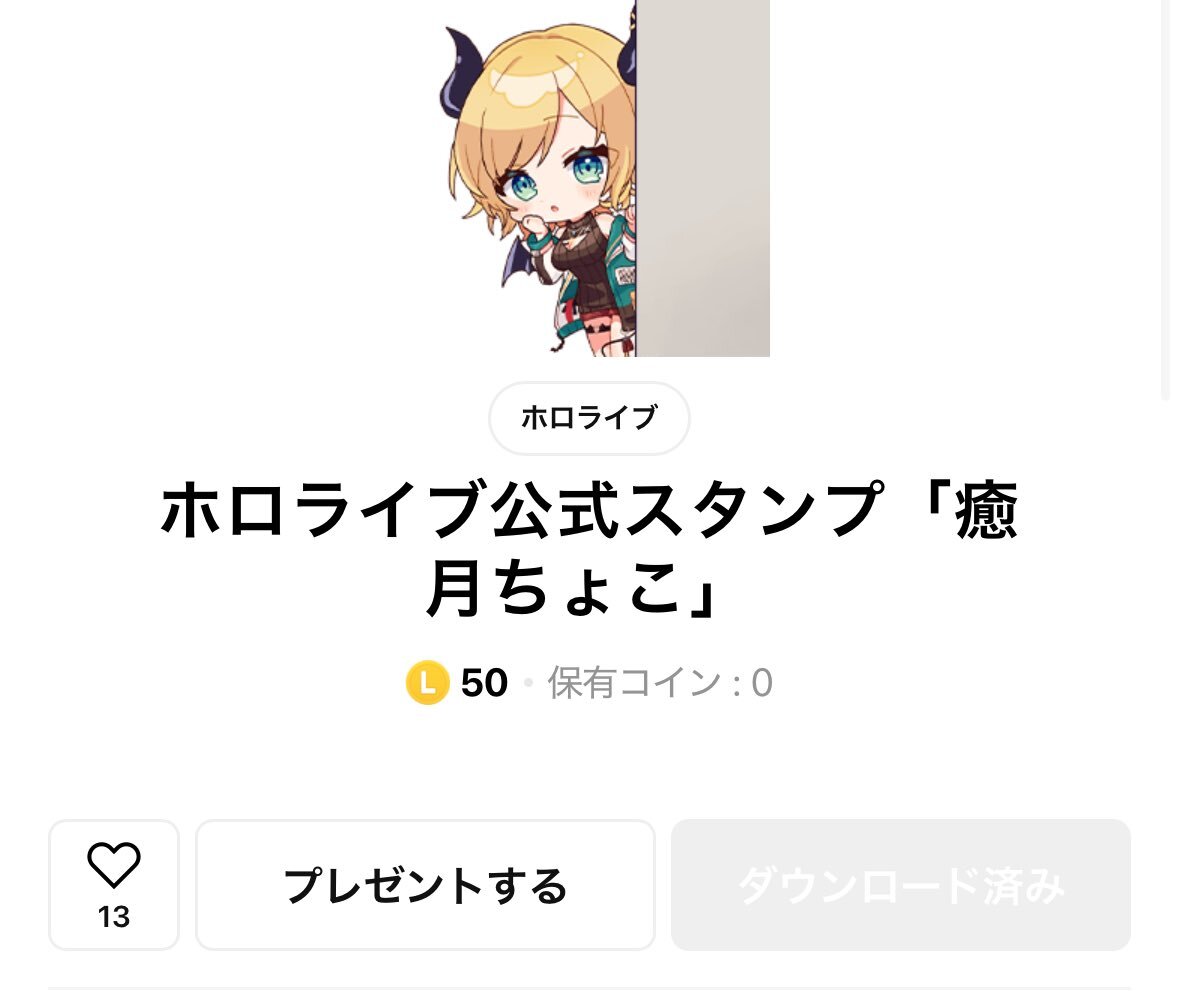Open the ホロライブ creator chip
Viewport: 1178px width, 1001px height.
(x=589, y=418)
